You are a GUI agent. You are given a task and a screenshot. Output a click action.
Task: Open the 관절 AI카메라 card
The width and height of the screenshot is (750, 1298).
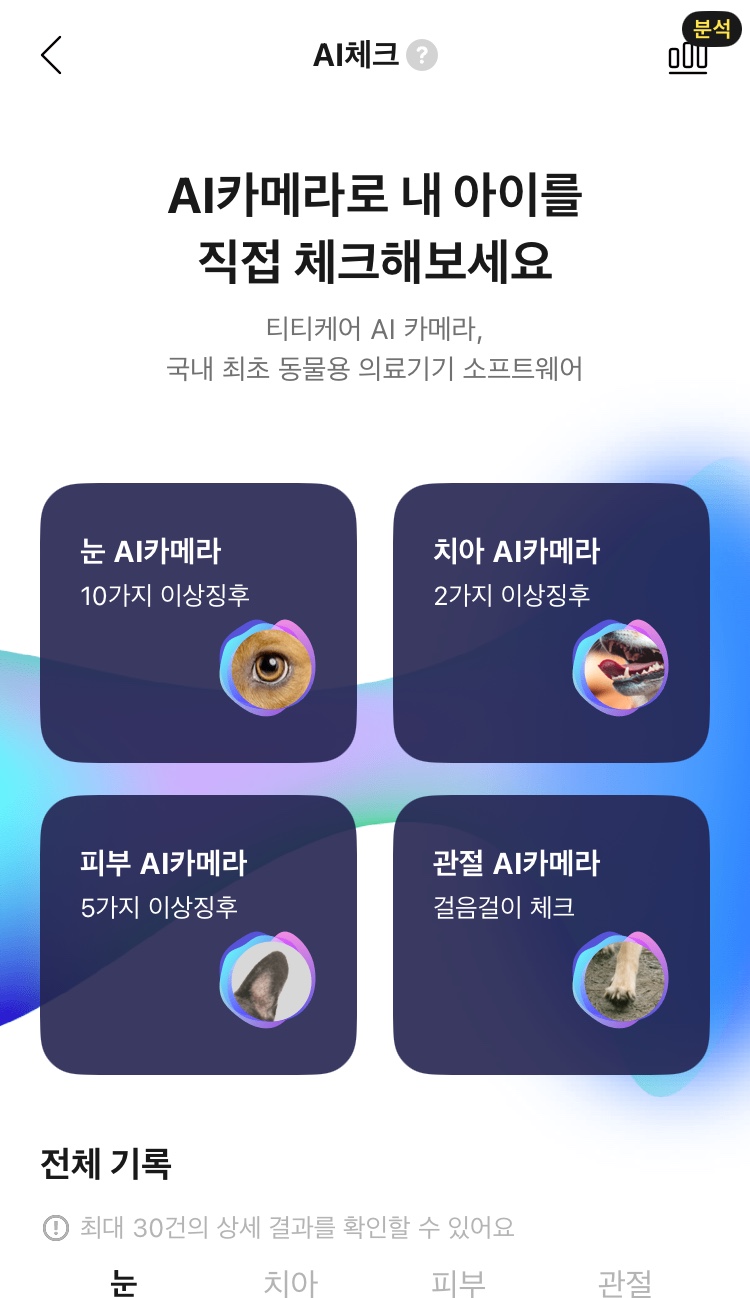(x=551, y=934)
